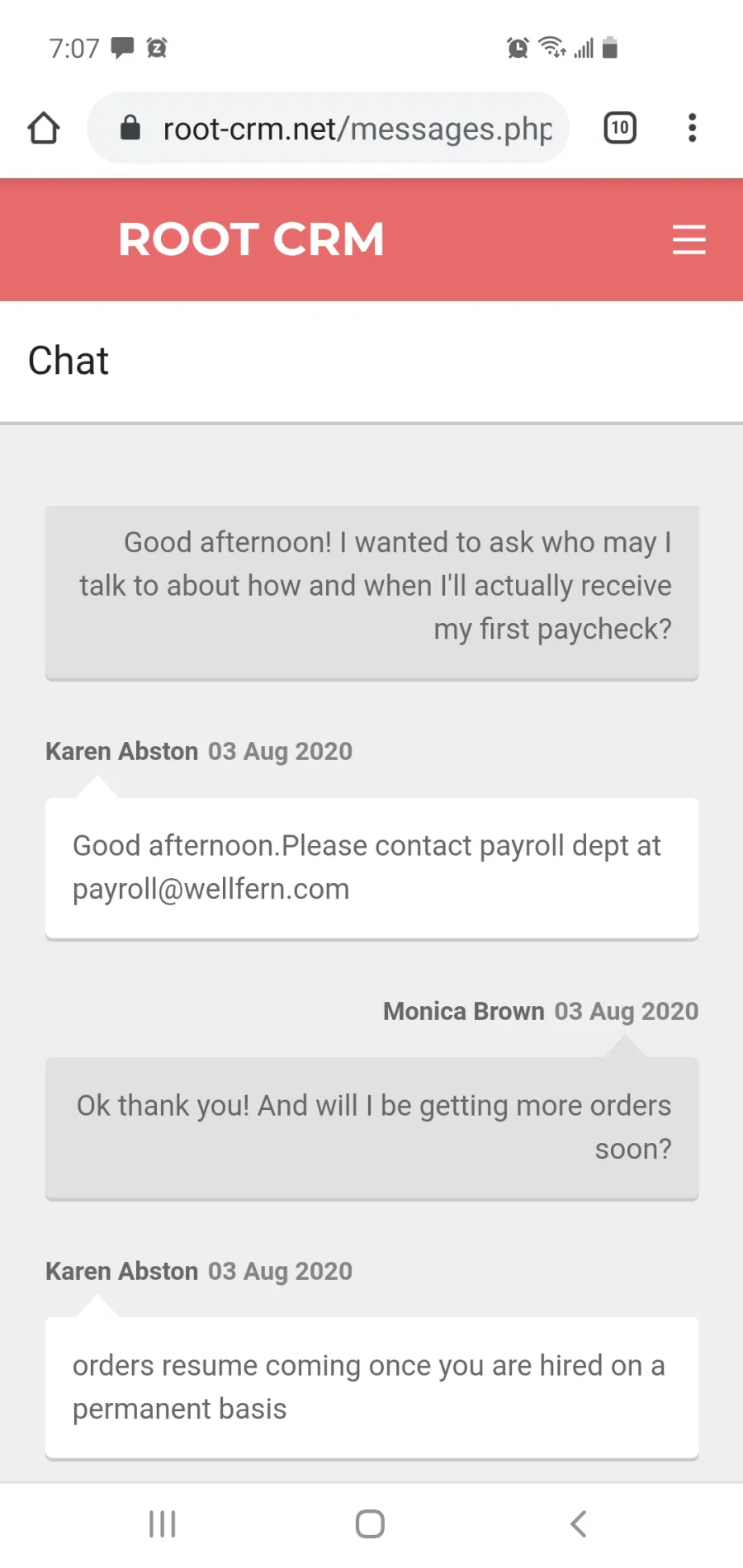Open the browser overflow menu

click(x=692, y=128)
